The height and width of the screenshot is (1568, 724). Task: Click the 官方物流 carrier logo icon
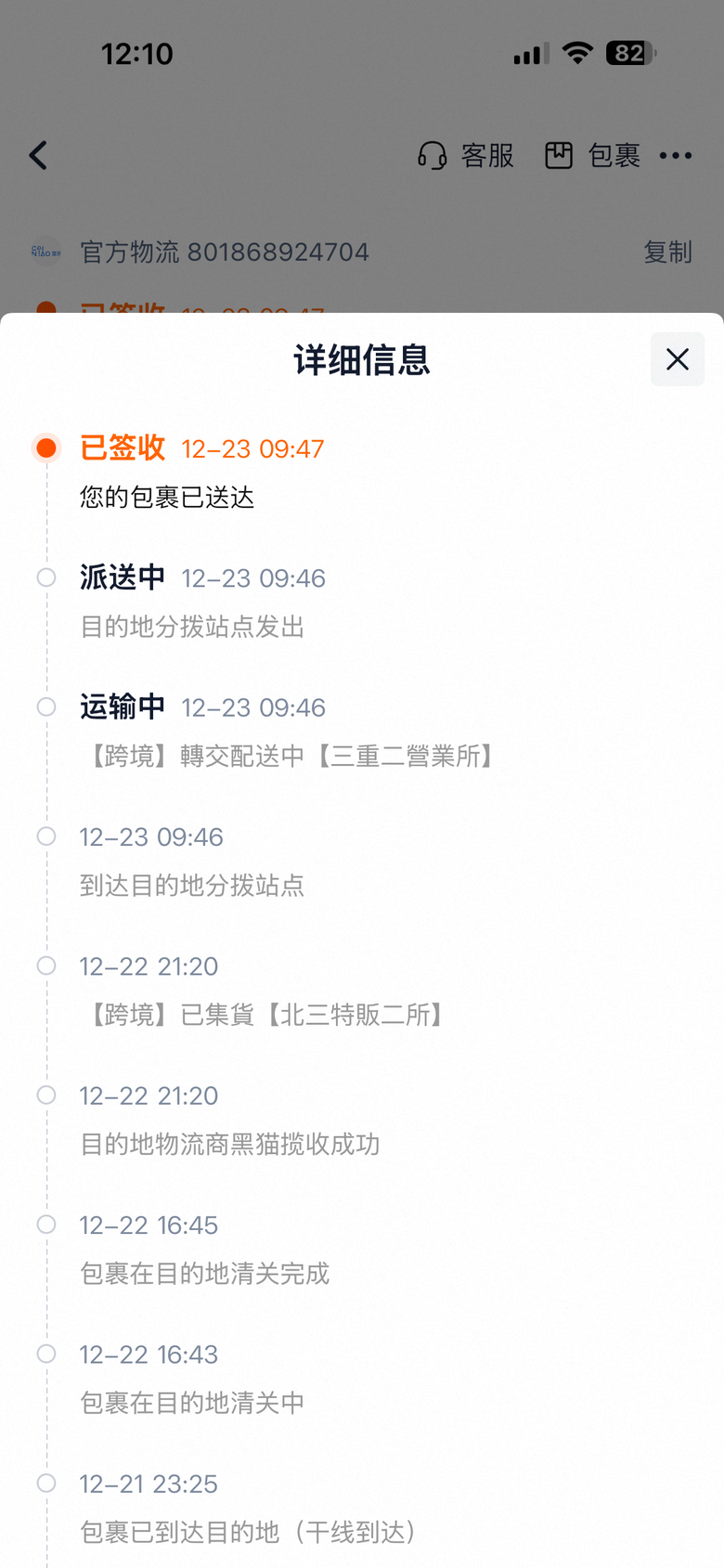click(x=46, y=252)
